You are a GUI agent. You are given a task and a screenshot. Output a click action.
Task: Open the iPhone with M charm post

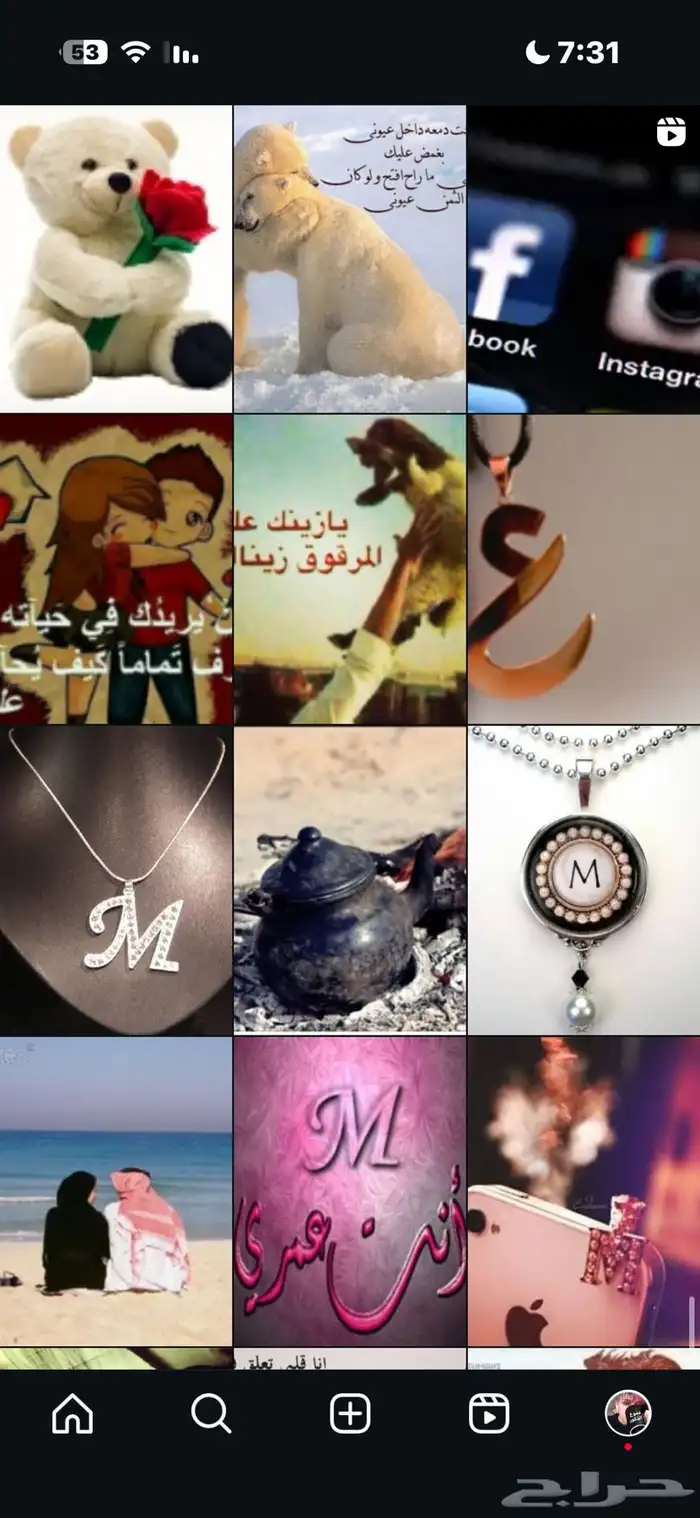584,1191
